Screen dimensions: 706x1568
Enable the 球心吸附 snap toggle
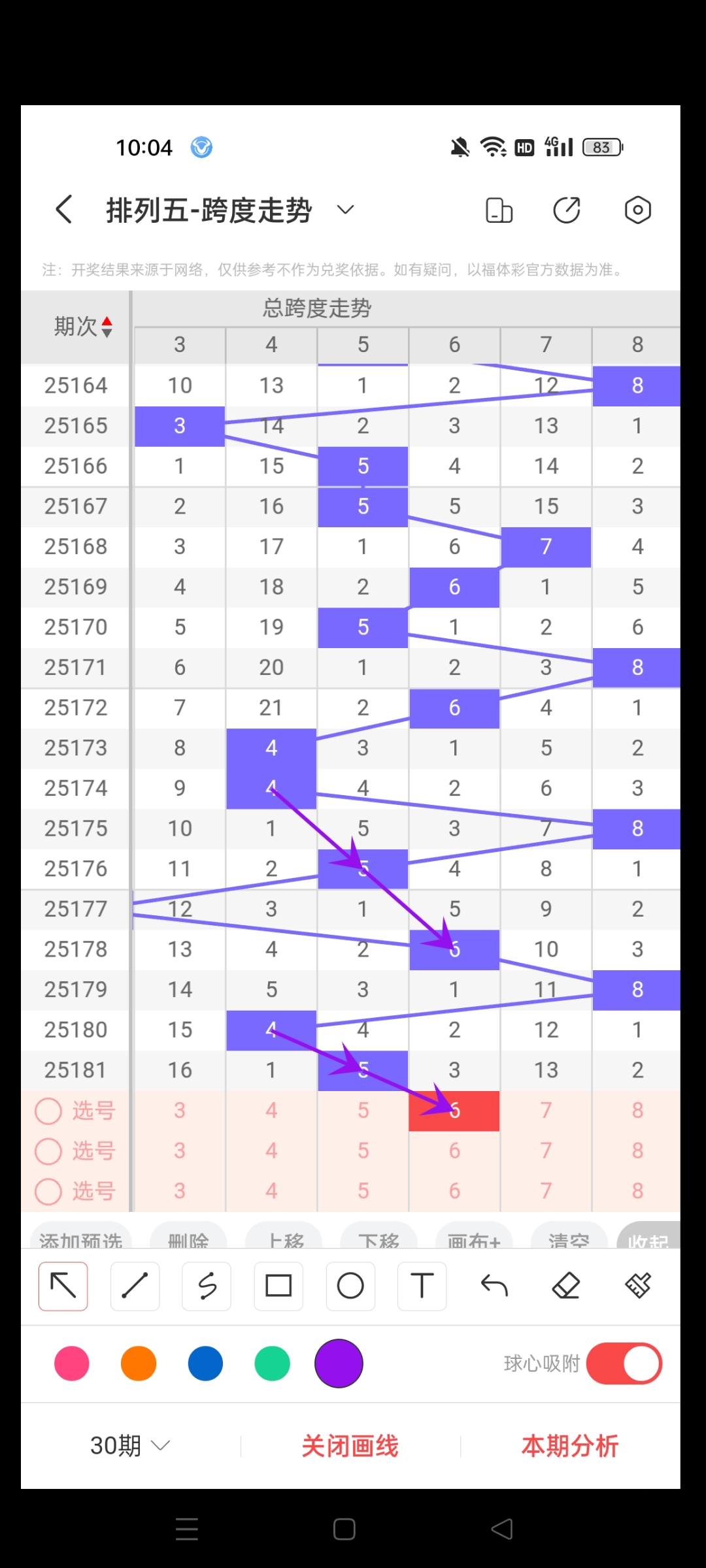click(x=624, y=1363)
